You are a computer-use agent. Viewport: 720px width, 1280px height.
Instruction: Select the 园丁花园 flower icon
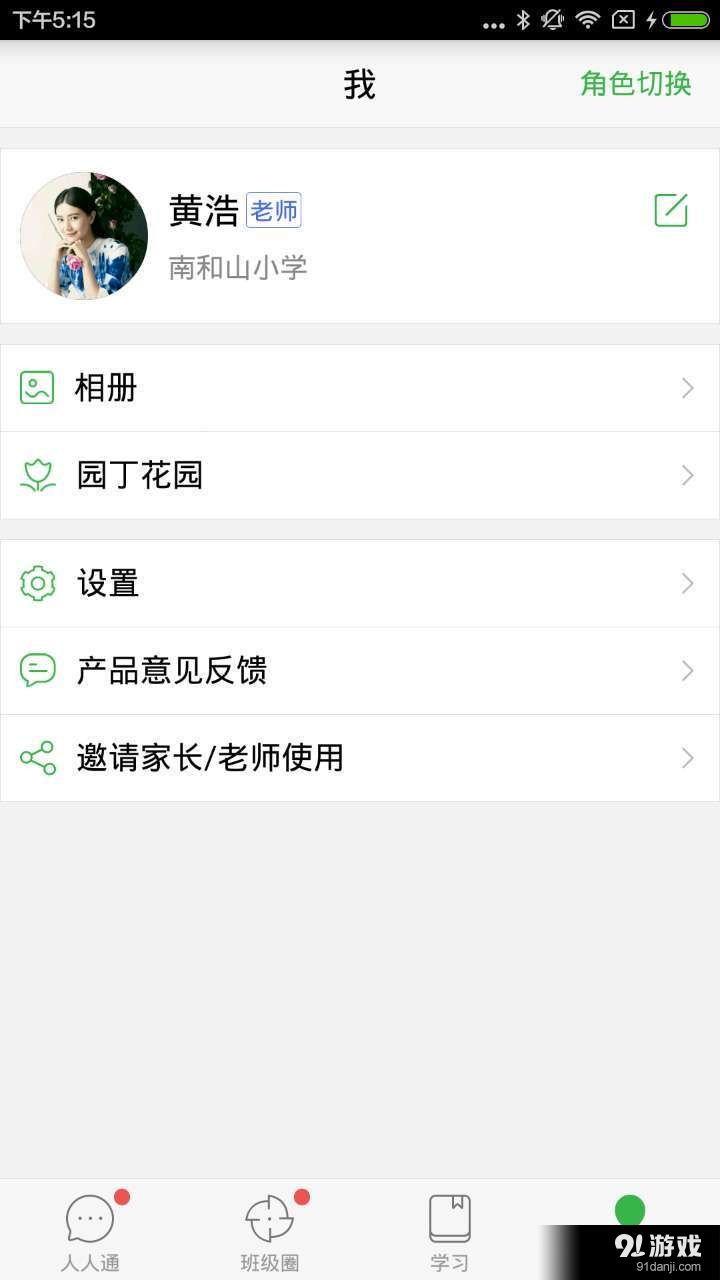[37, 475]
